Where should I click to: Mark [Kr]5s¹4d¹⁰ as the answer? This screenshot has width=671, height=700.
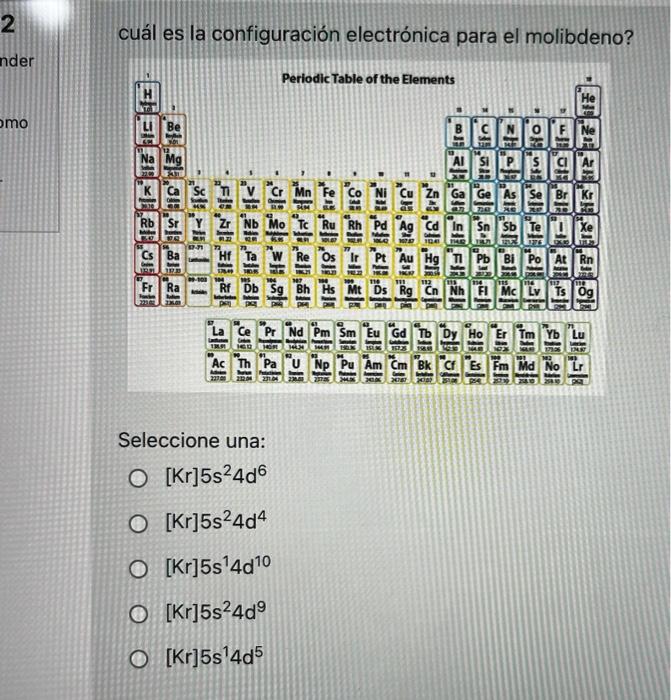[x=138, y=569]
